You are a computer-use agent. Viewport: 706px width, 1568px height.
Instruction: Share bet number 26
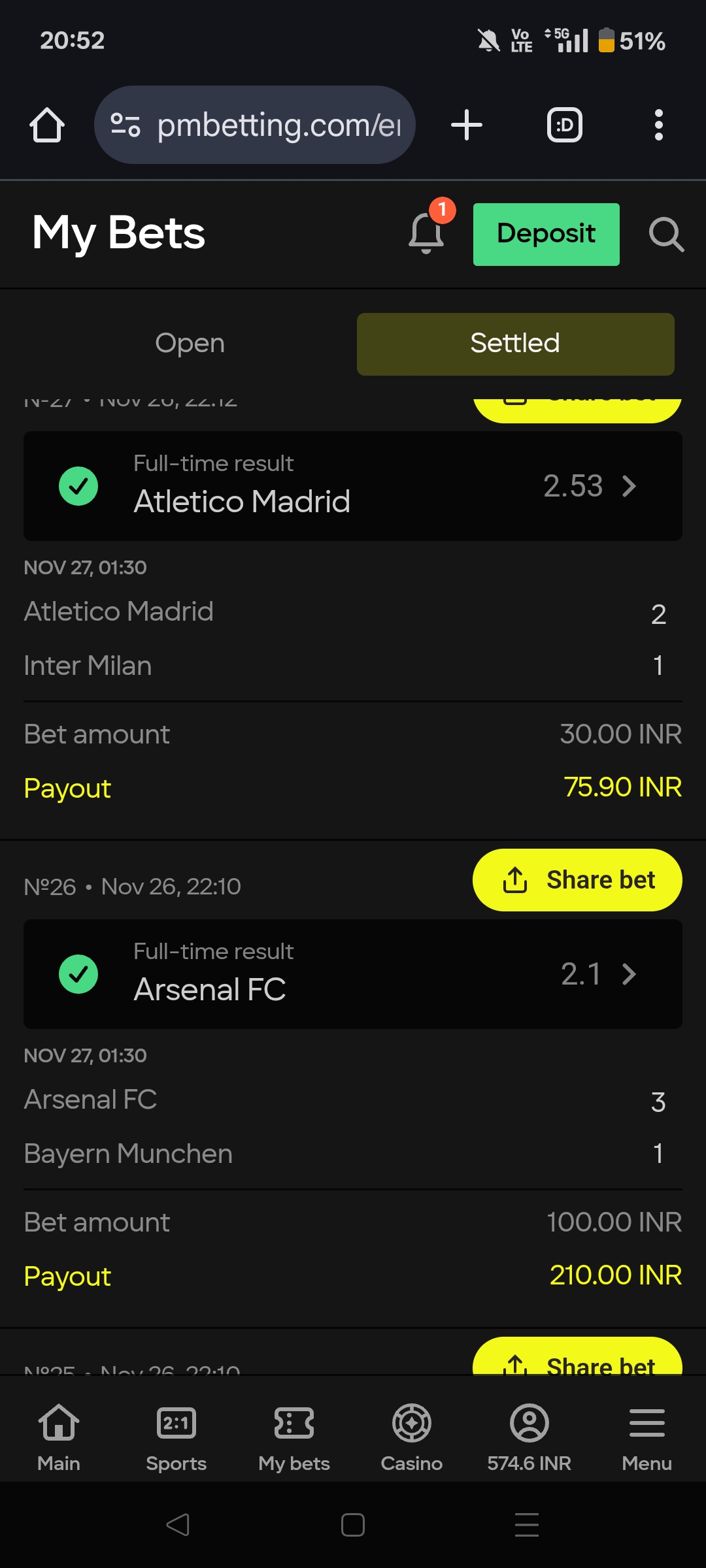577,880
